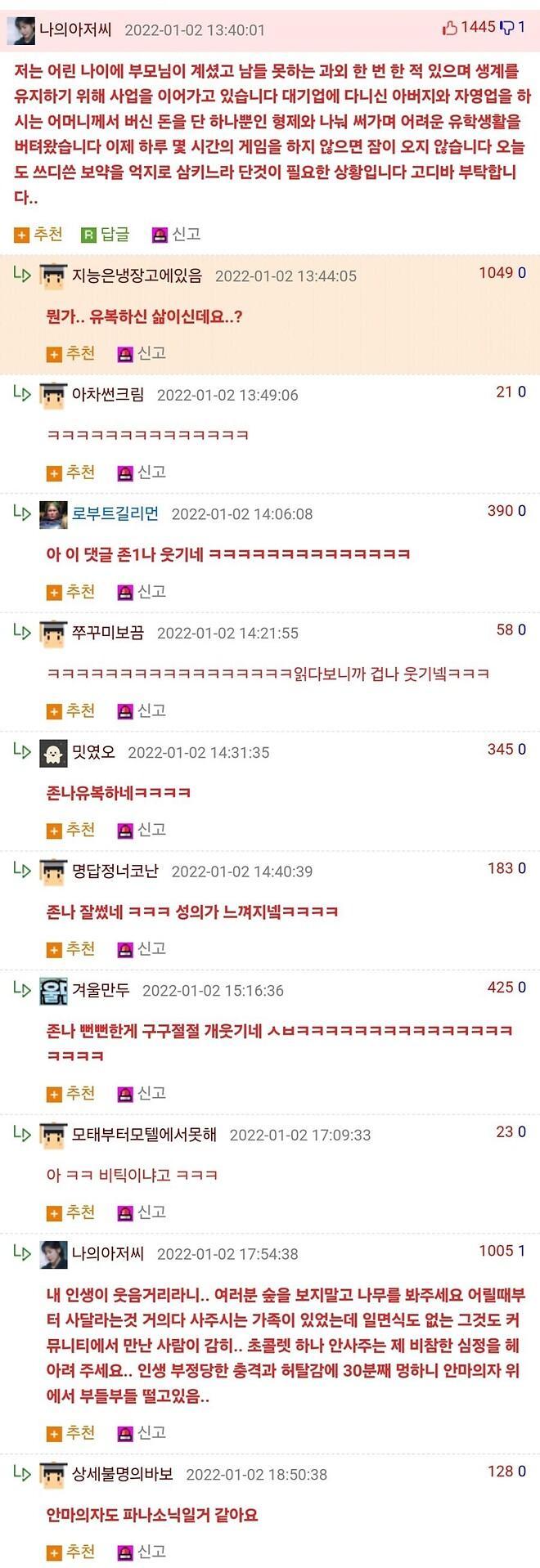Report 나의아저씨's 17:54:38 follow-up reply
The height and width of the screenshot is (1568, 540).
(142, 1432)
